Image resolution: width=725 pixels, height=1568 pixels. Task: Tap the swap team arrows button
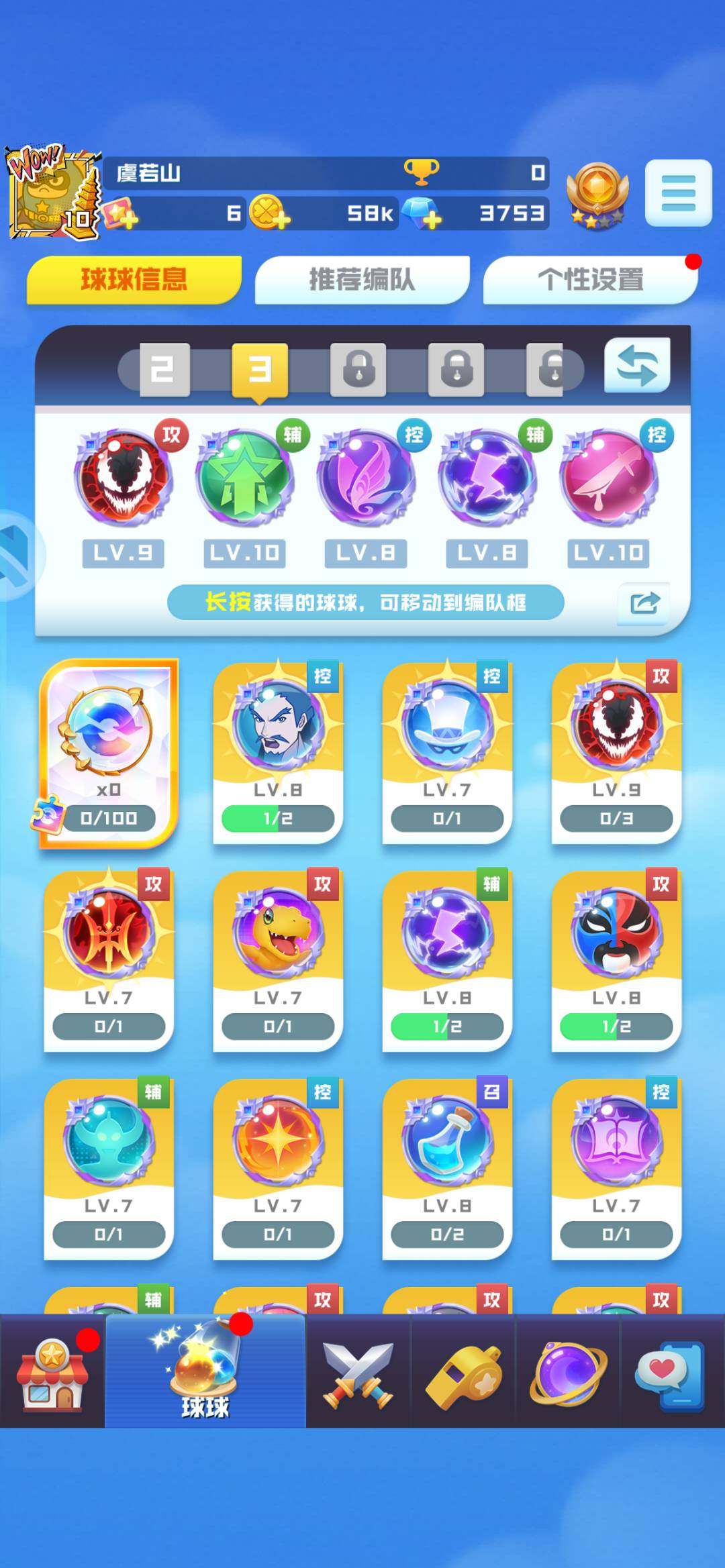[x=636, y=366]
